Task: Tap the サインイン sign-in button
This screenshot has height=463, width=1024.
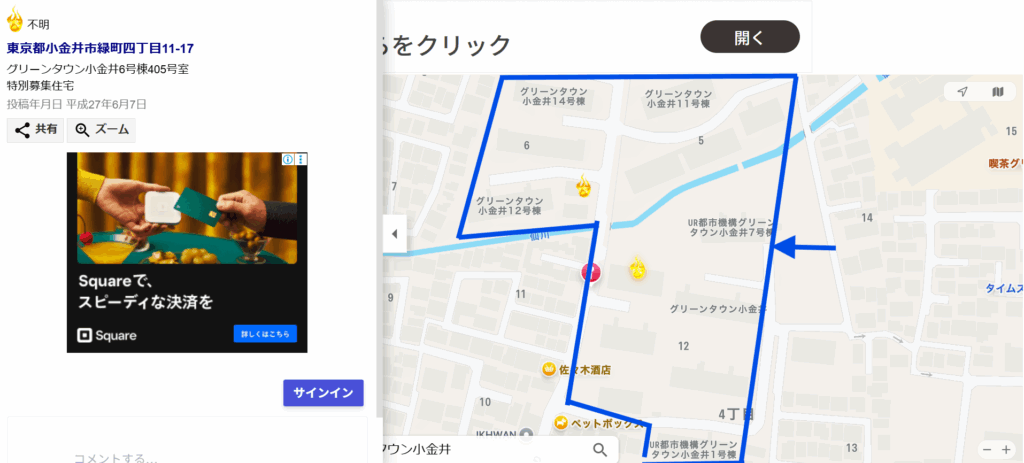Action: coord(323,393)
